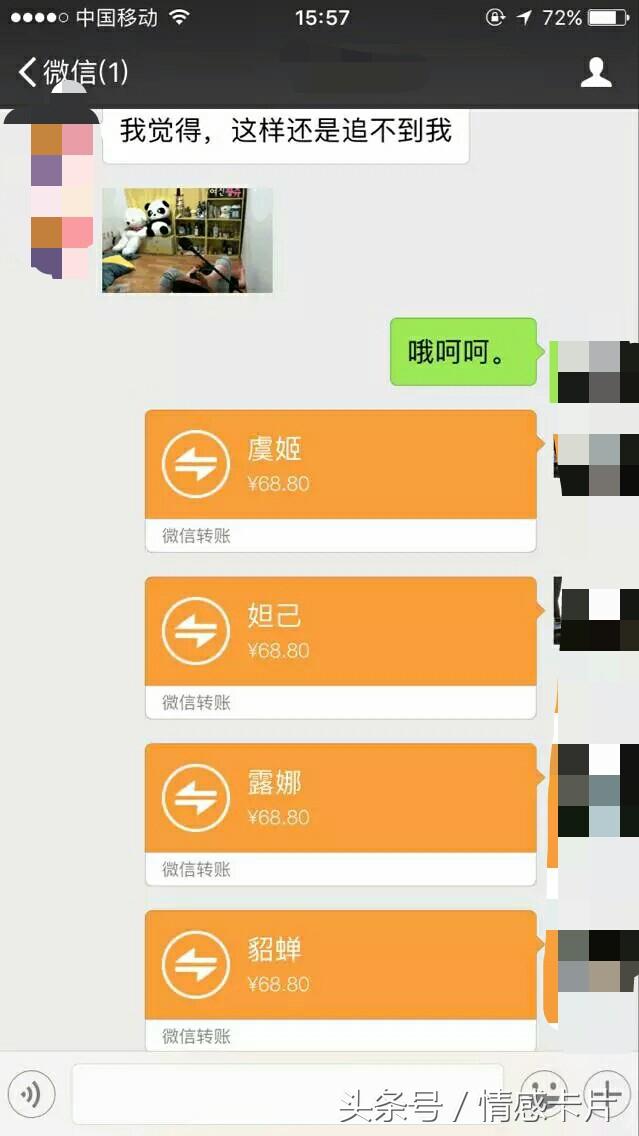Open the shared room photo
This screenshot has width=639, height=1136.
(188, 240)
